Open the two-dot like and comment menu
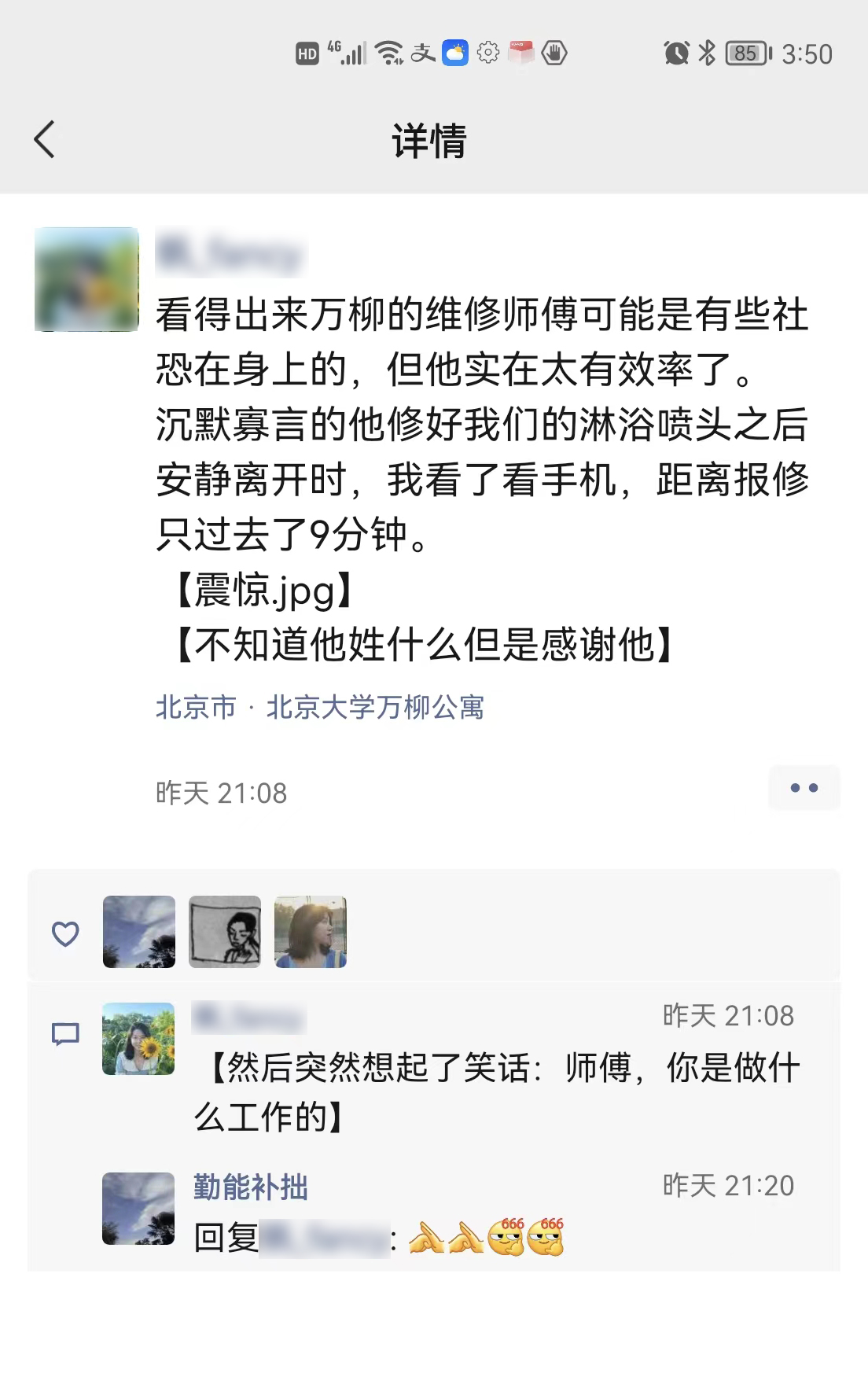This screenshot has height=1373, width=868. click(x=804, y=788)
